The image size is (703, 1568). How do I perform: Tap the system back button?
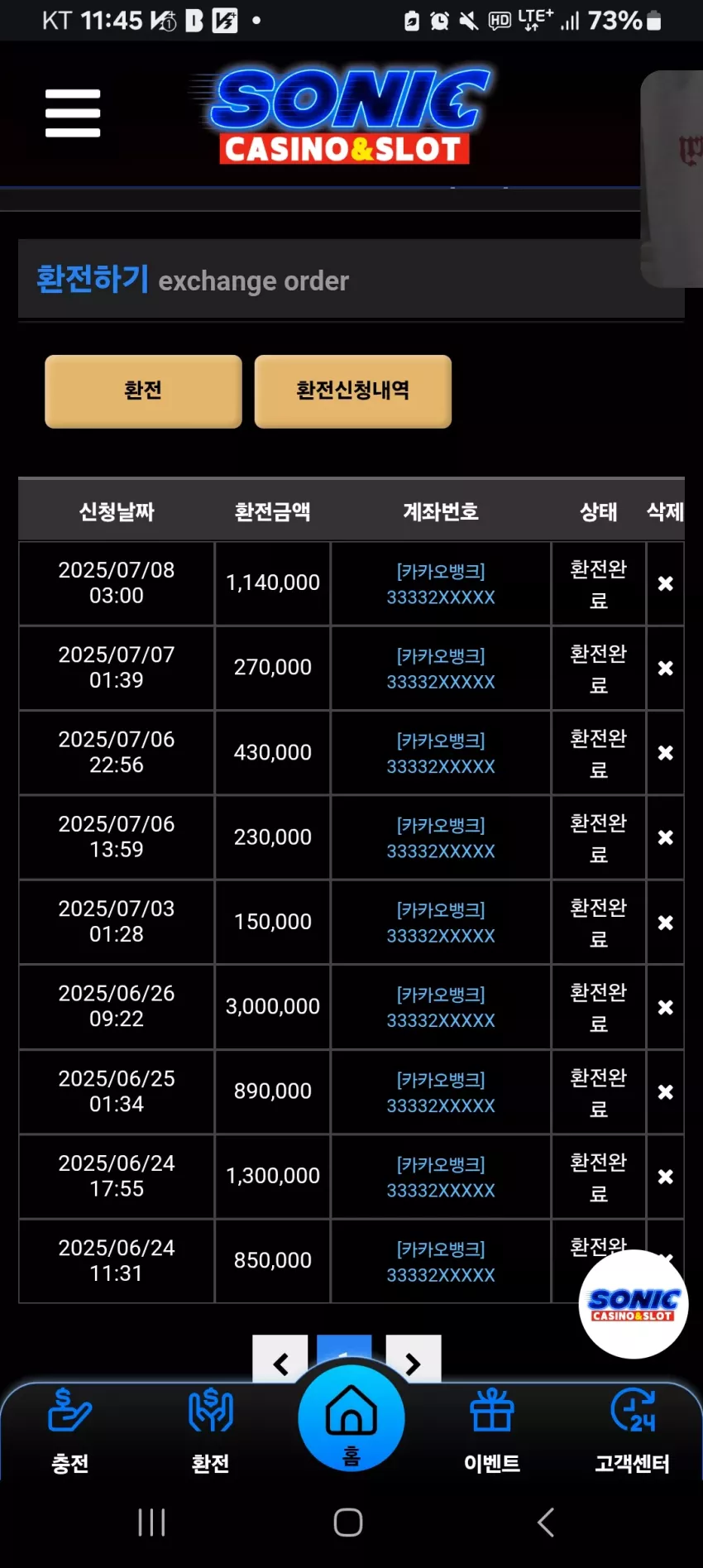(x=546, y=1522)
